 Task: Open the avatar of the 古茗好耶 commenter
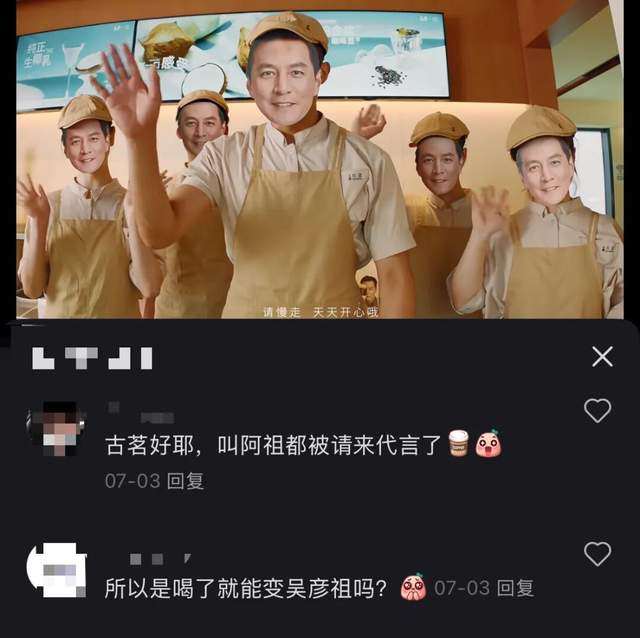pos(55,429)
